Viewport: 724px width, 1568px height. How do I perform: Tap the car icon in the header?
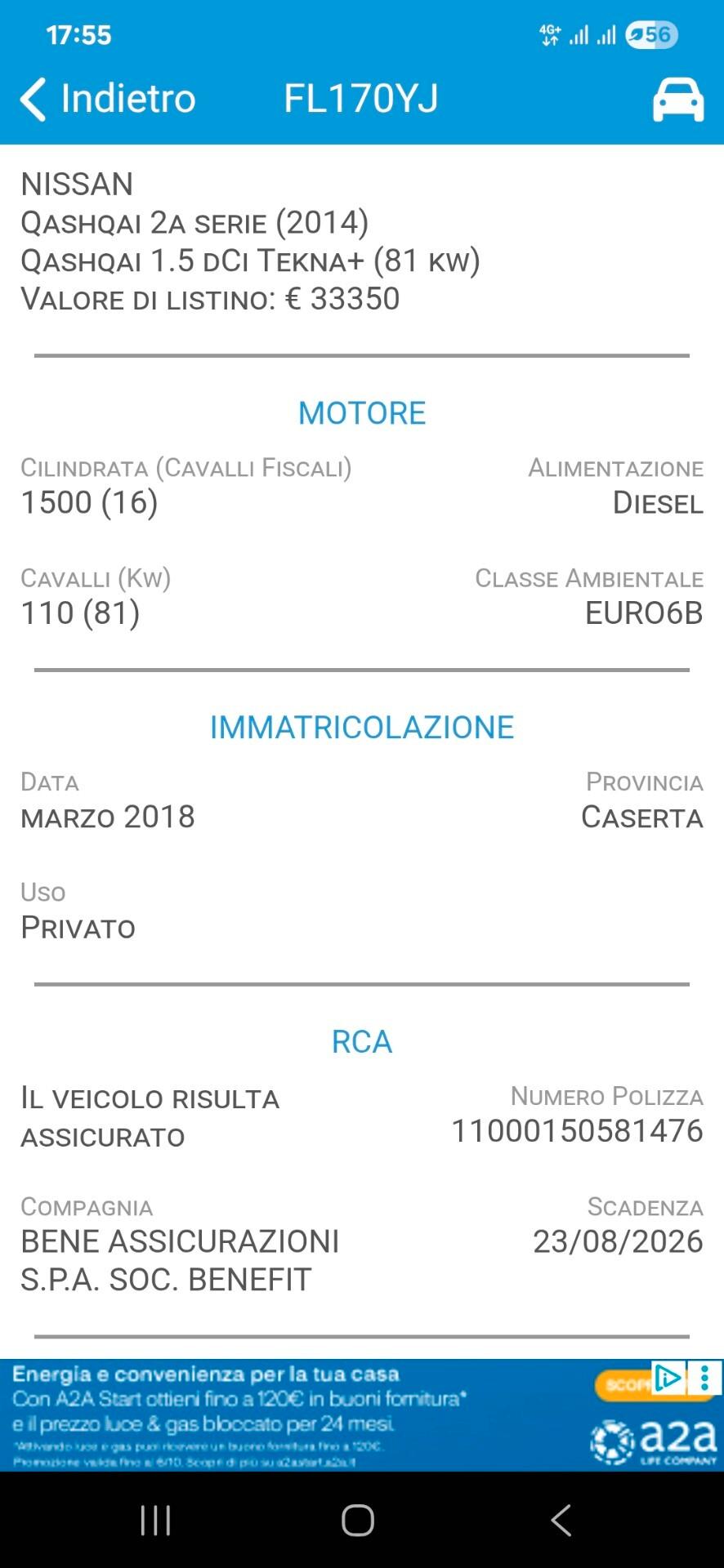click(x=677, y=100)
